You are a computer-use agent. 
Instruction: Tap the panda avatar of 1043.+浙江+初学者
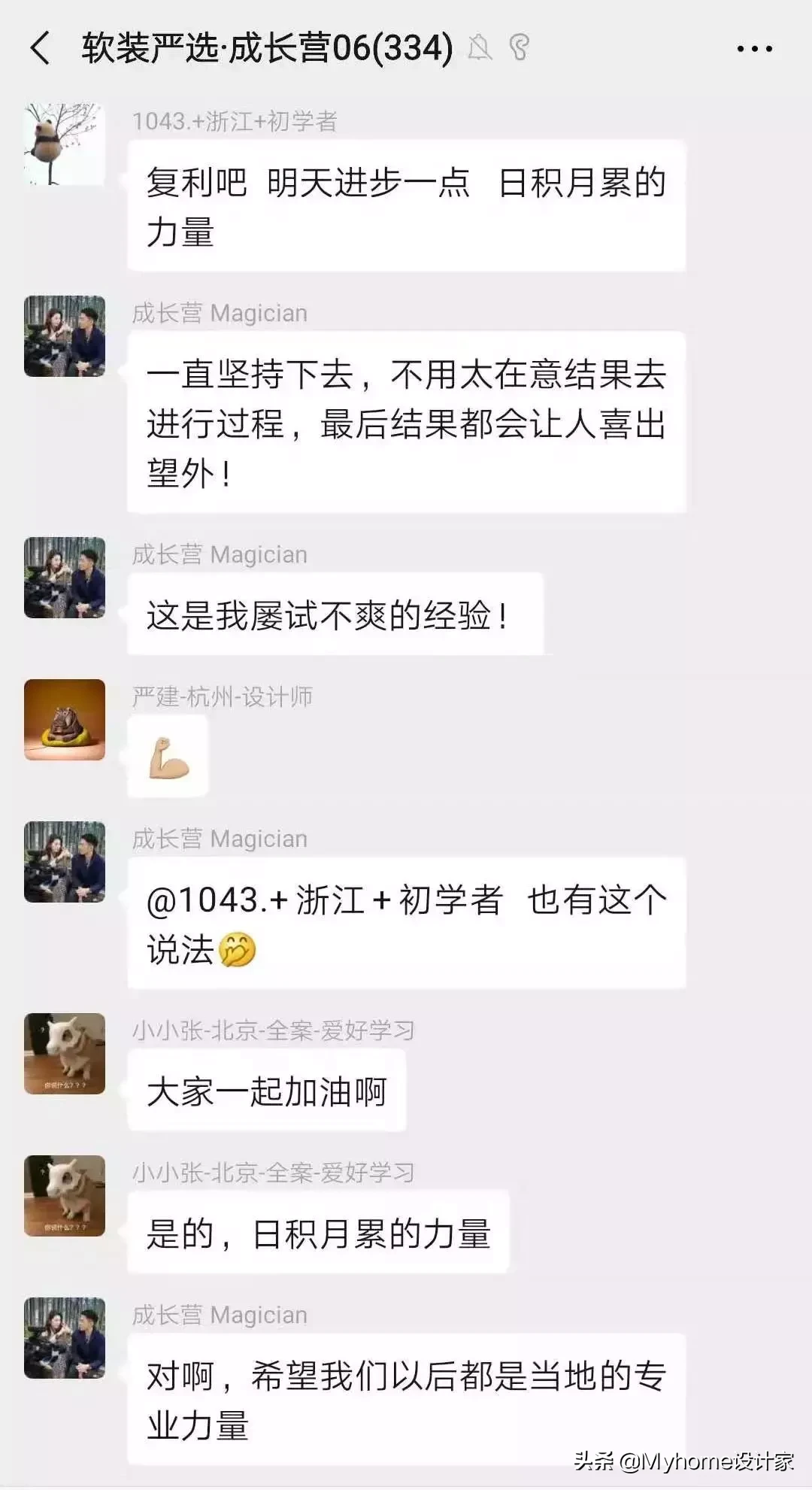point(64,139)
